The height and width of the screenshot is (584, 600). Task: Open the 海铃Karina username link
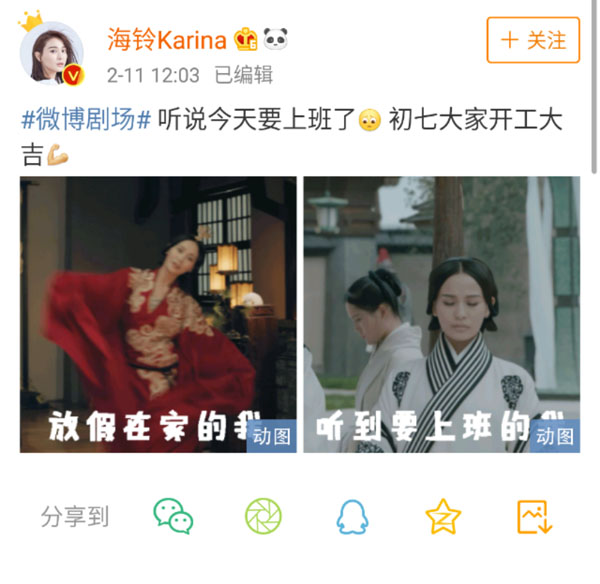[168, 39]
